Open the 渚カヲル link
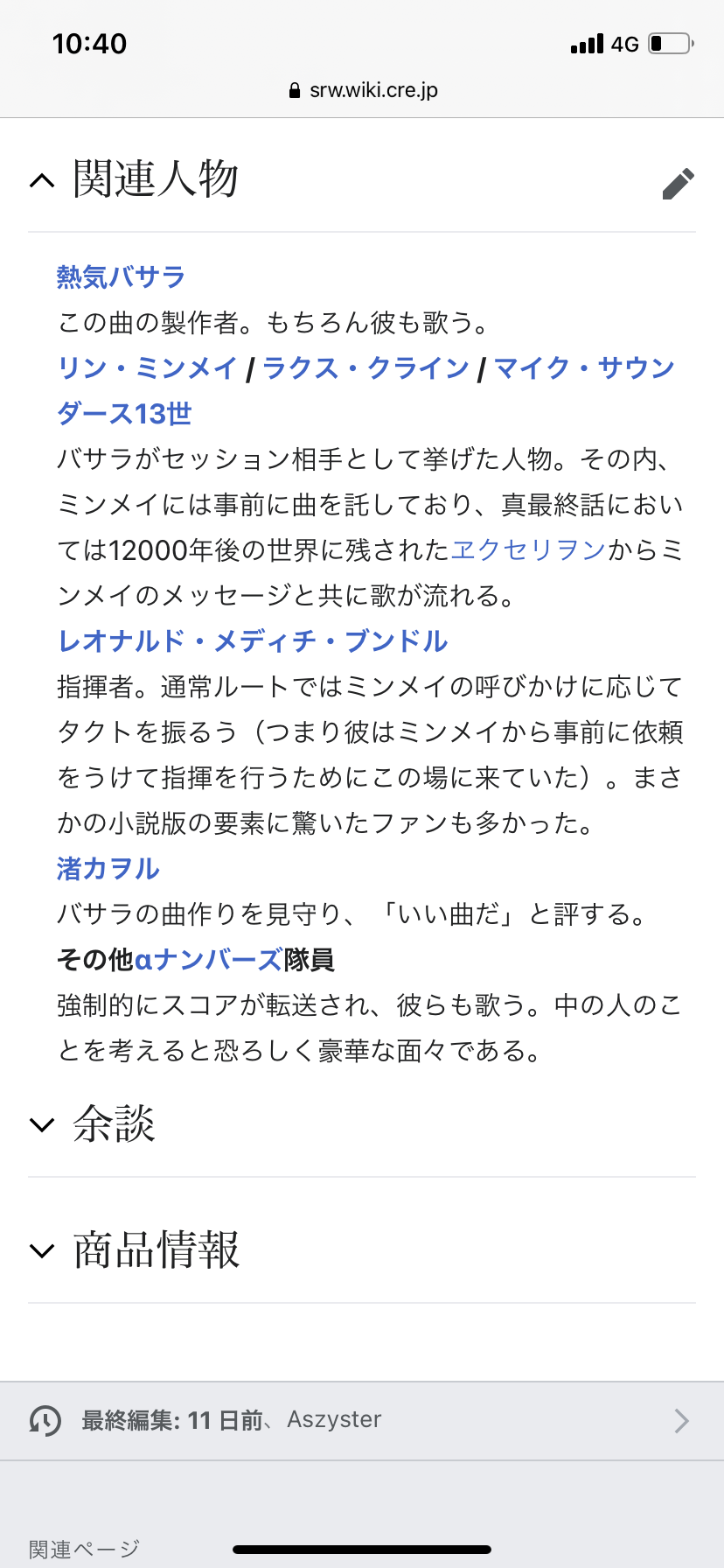 coord(108,869)
